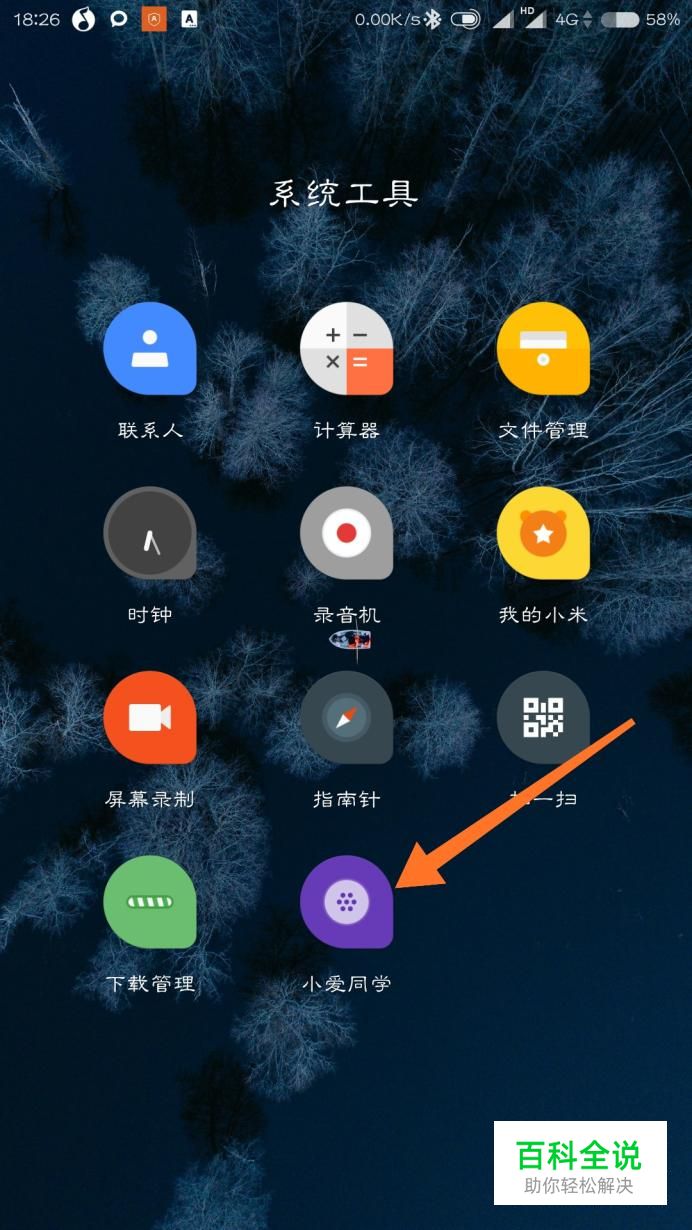Screen dimensions: 692x1230
Task: Open the 我的小米 app
Action: coord(543,533)
